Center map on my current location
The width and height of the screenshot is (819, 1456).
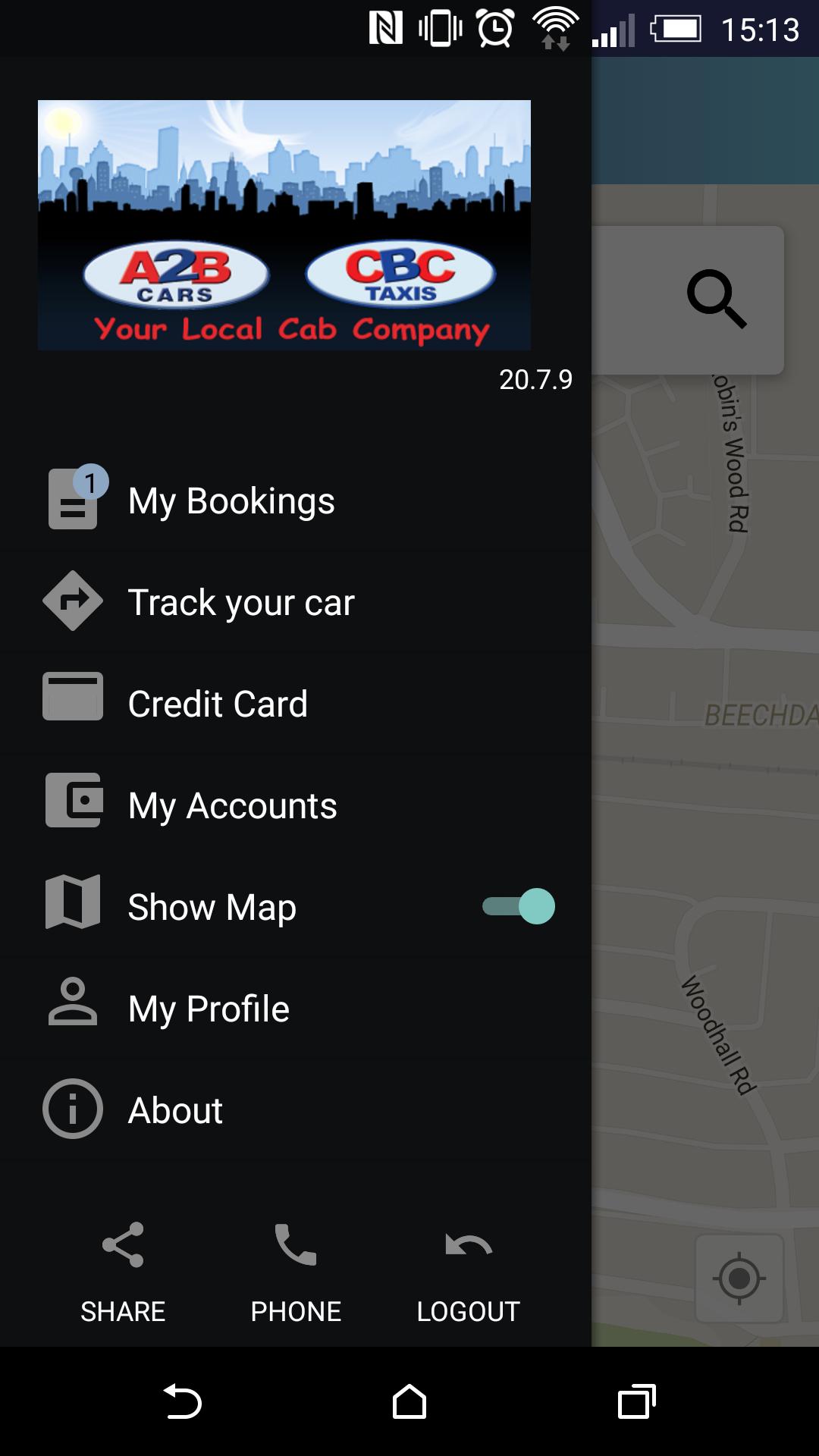click(739, 1279)
